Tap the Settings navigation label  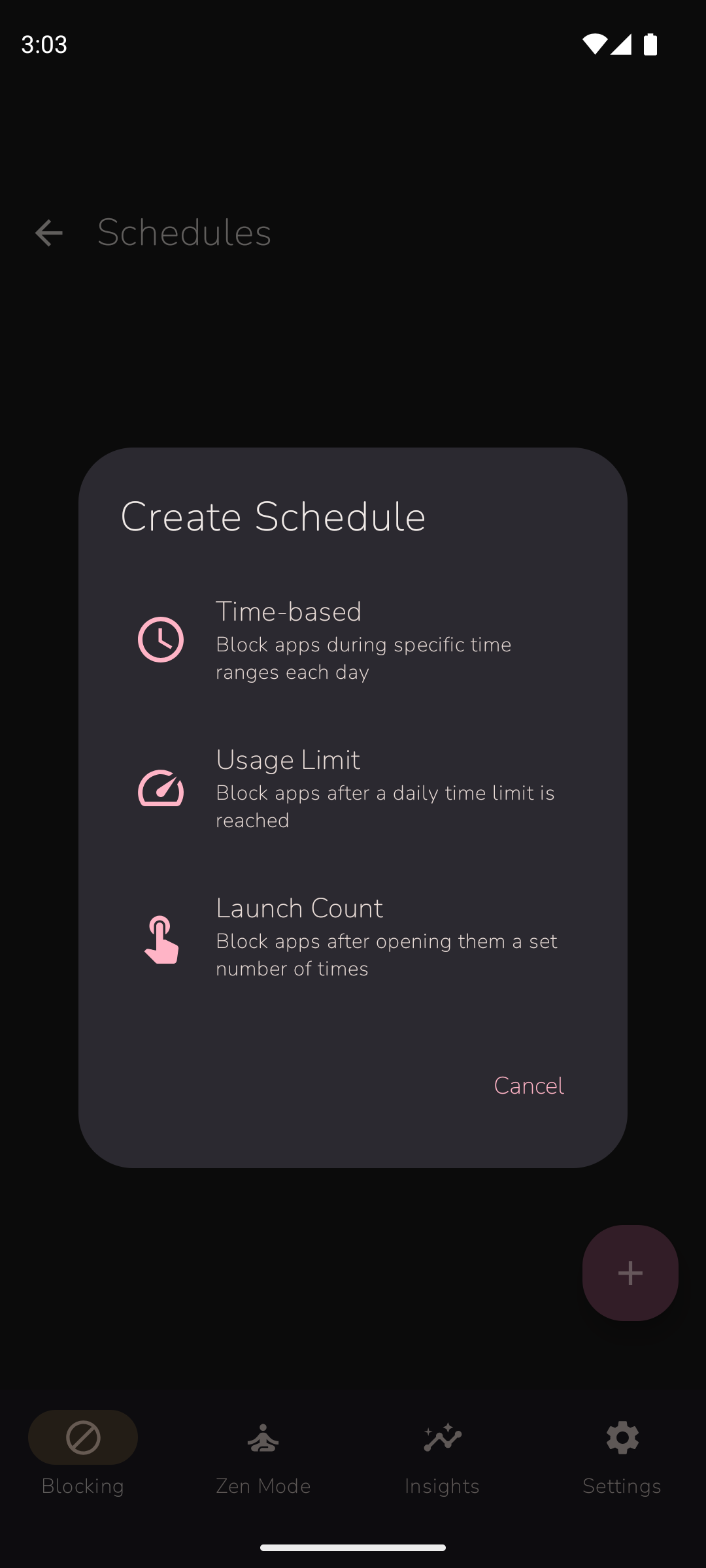click(x=622, y=1486)
